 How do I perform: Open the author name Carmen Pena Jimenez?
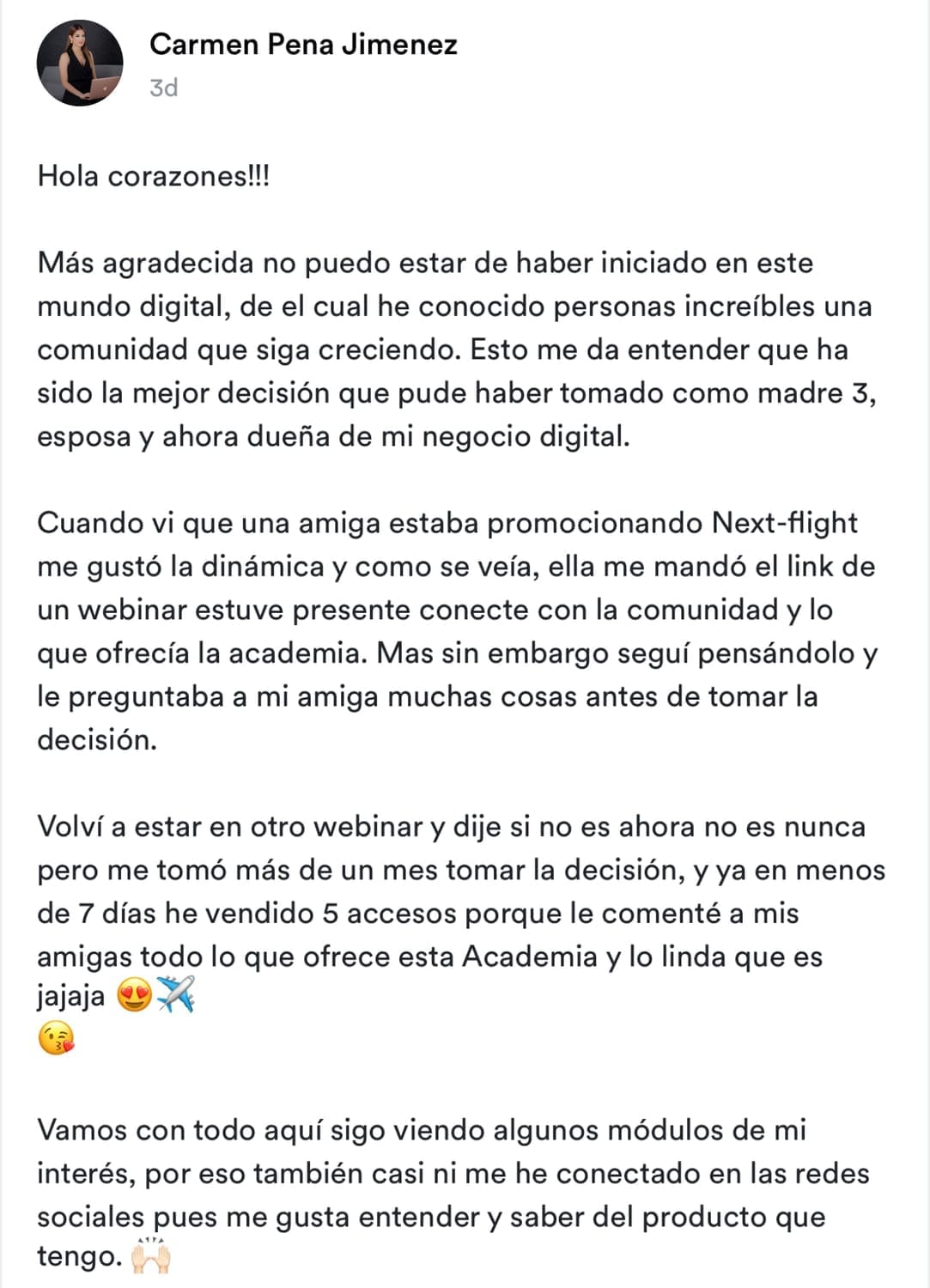303,44
